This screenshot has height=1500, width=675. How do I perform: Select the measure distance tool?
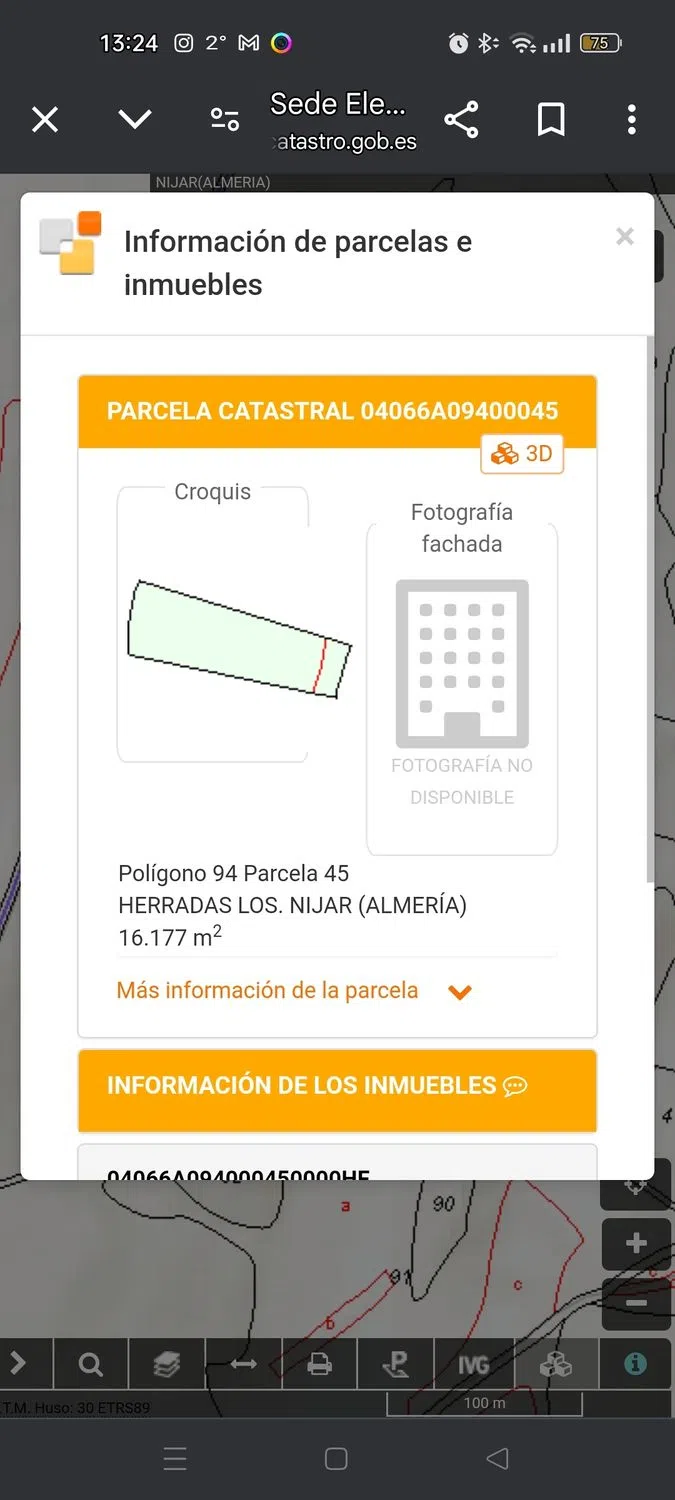(x=244, y=1365)
